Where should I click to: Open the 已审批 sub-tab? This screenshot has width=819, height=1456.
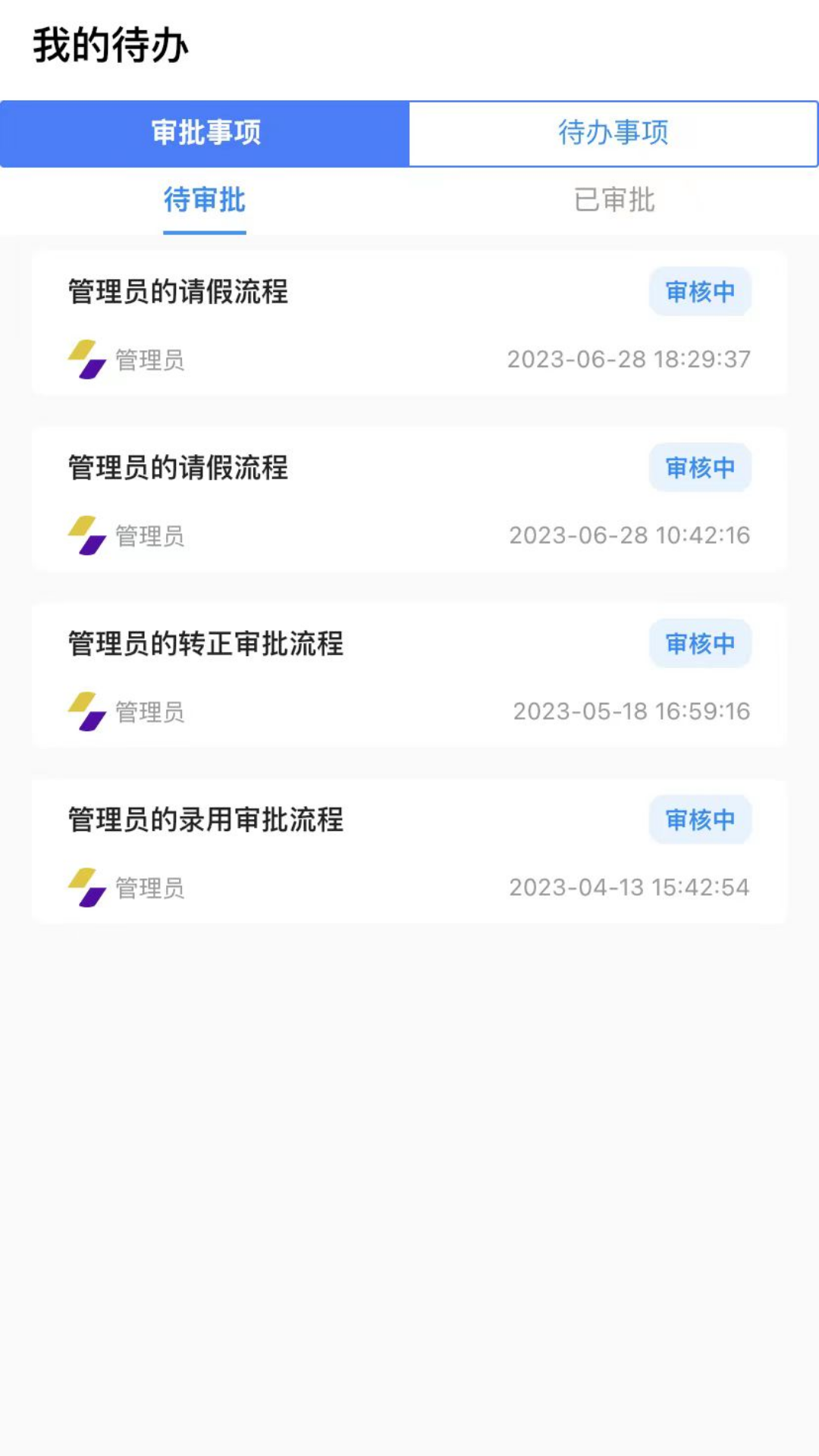click(x=614, y=200)
